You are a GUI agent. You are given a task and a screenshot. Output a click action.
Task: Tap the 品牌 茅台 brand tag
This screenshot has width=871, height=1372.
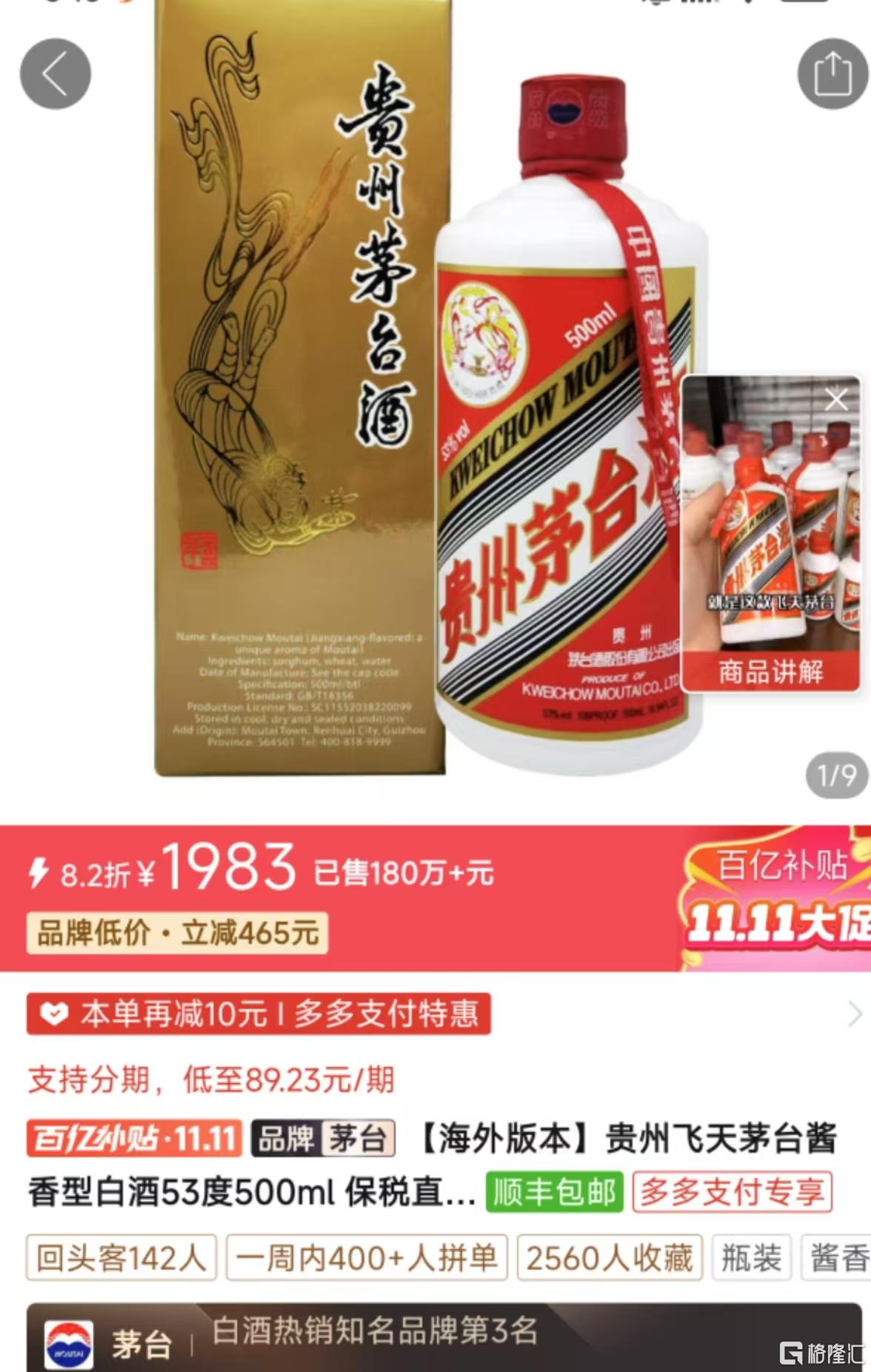coord(324,1139)
